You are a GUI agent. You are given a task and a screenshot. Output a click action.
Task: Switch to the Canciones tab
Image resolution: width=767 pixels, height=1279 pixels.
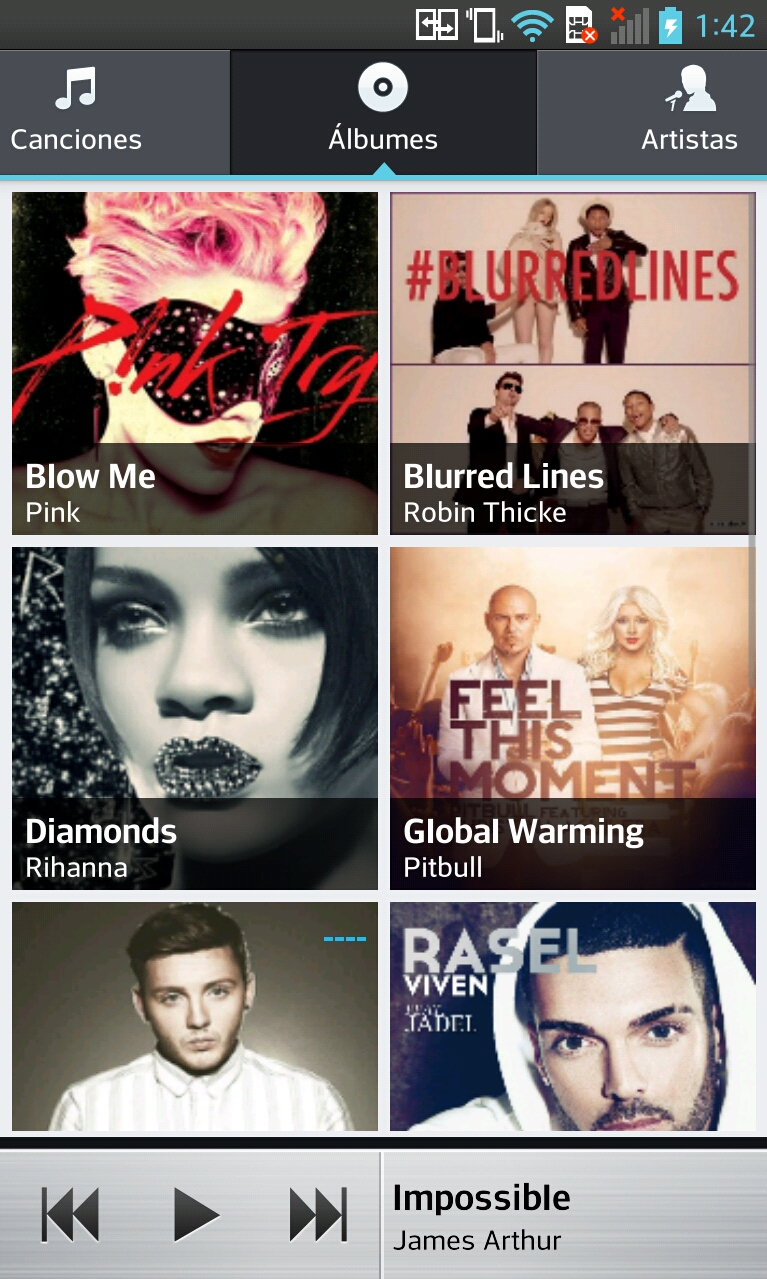76,112
